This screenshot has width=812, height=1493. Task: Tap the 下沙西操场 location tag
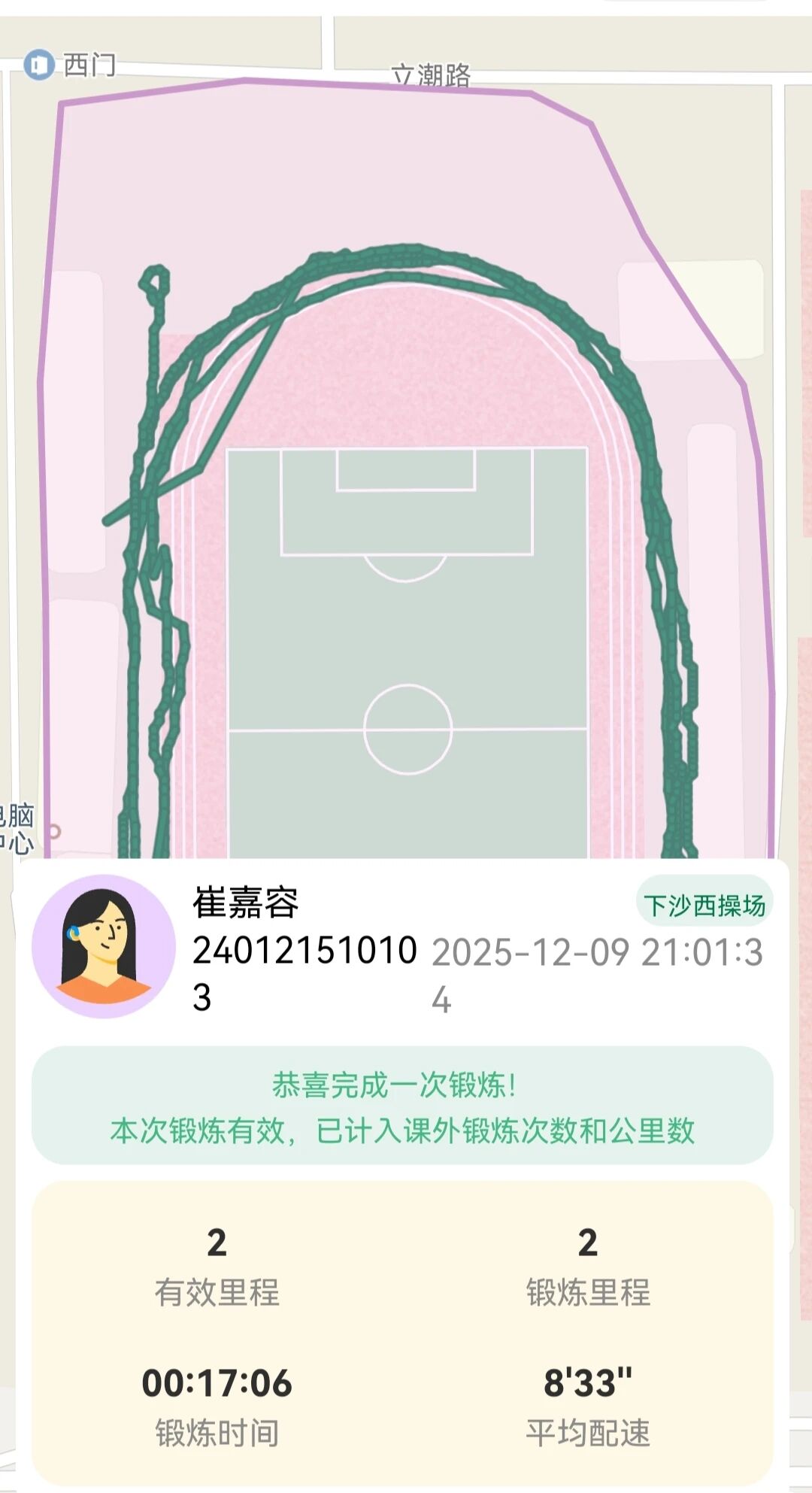704,905
